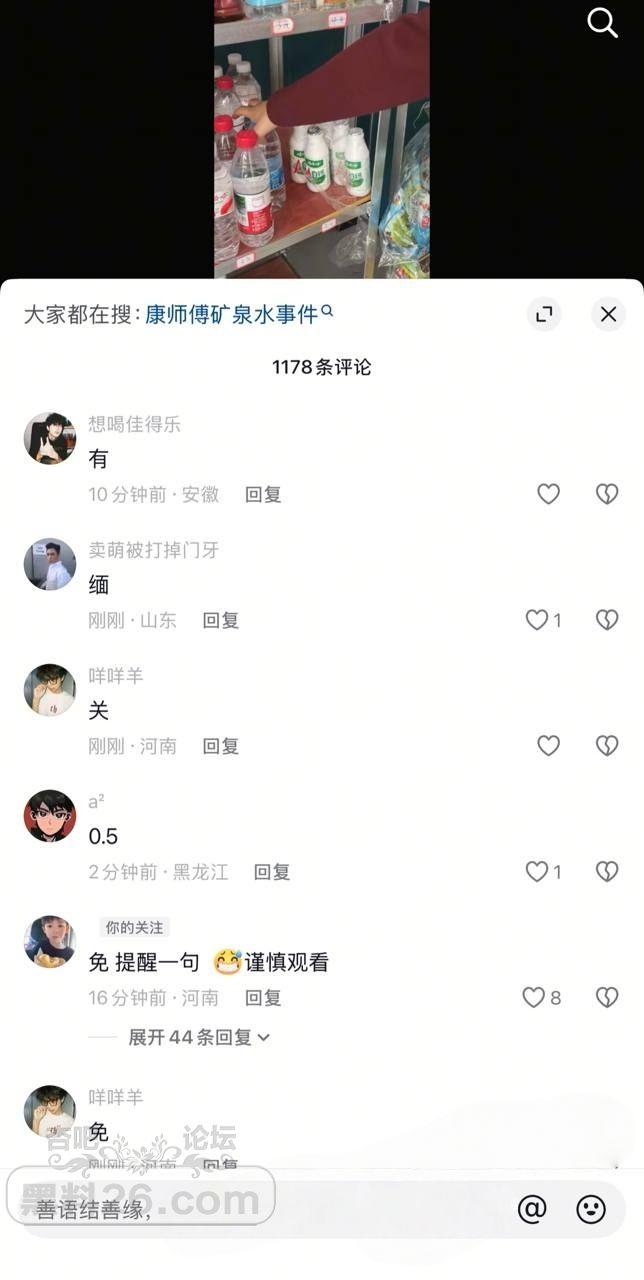Screen dimensions: 644x1280
Task: Mention someone with the @ icon
Action: click(x=532, y=1209)
